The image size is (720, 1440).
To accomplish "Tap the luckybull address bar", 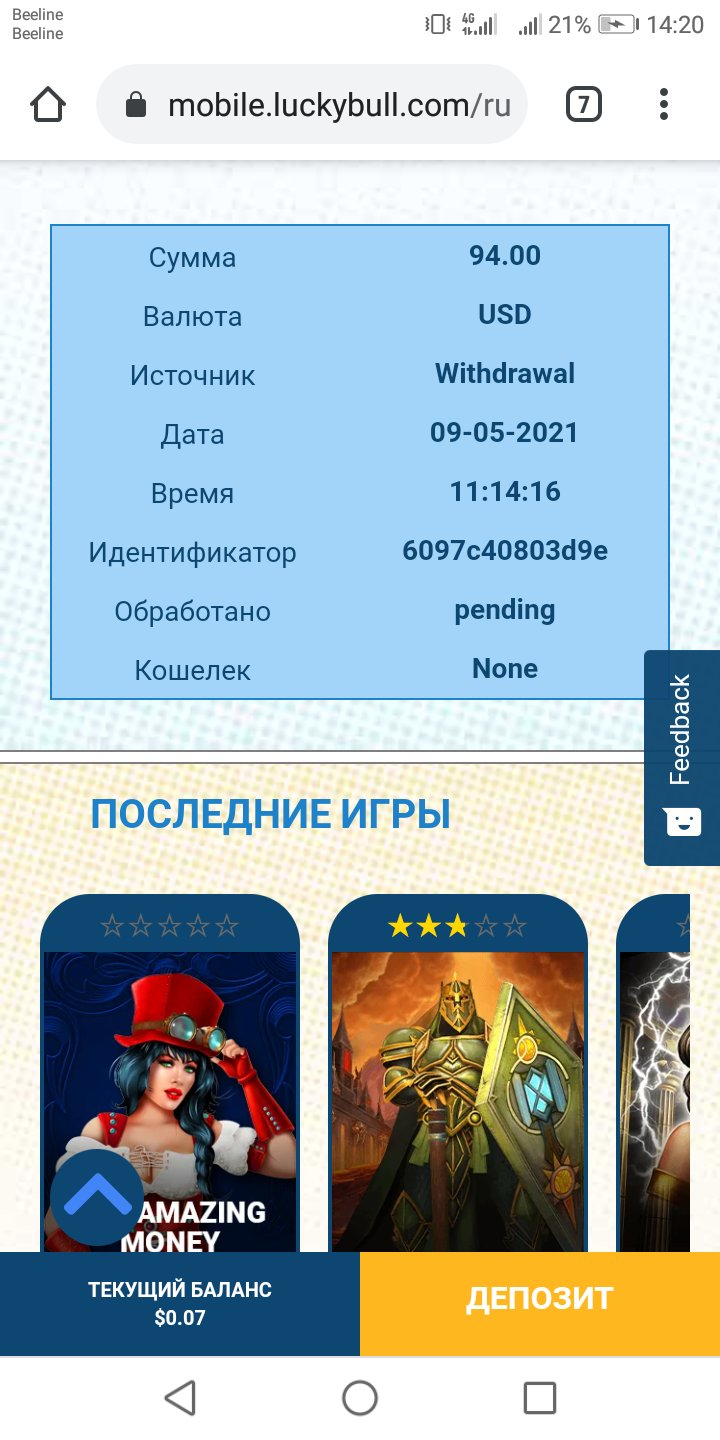I will pyautogui.click(x=320, y=105).
